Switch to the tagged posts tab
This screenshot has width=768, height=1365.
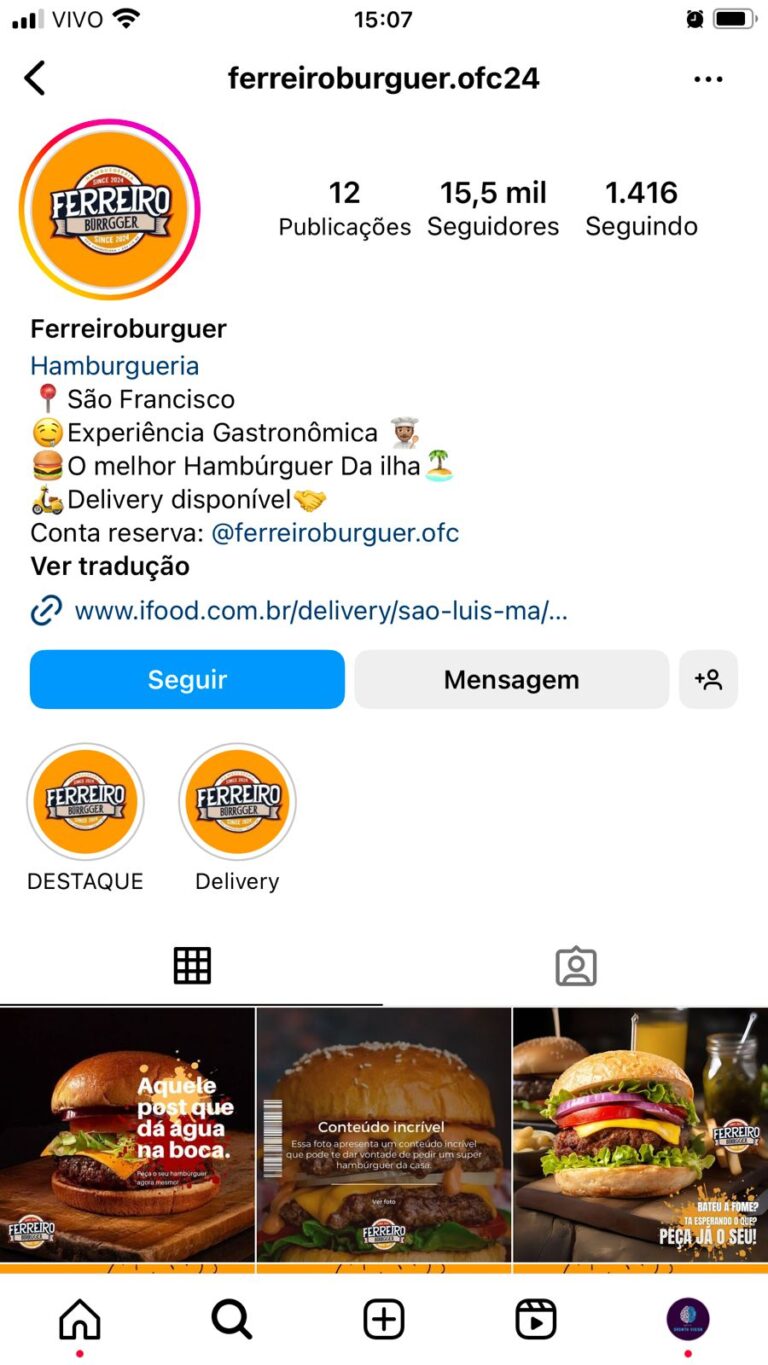pyautogui.click(x=575, y=966)
